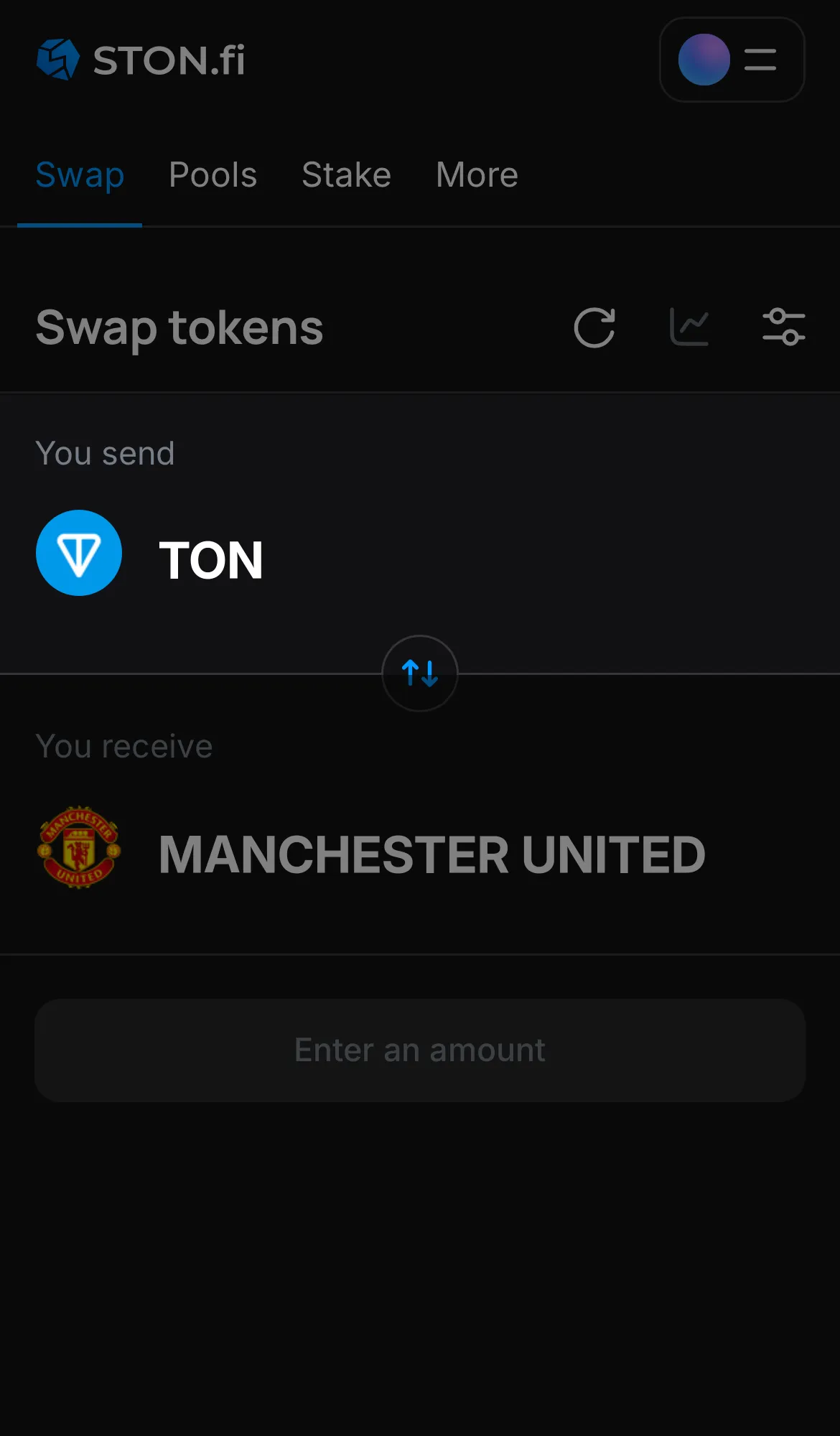The image size is (840, 1436).
Task: Switch to the Pools tab
Action: [x=213, y=174]
